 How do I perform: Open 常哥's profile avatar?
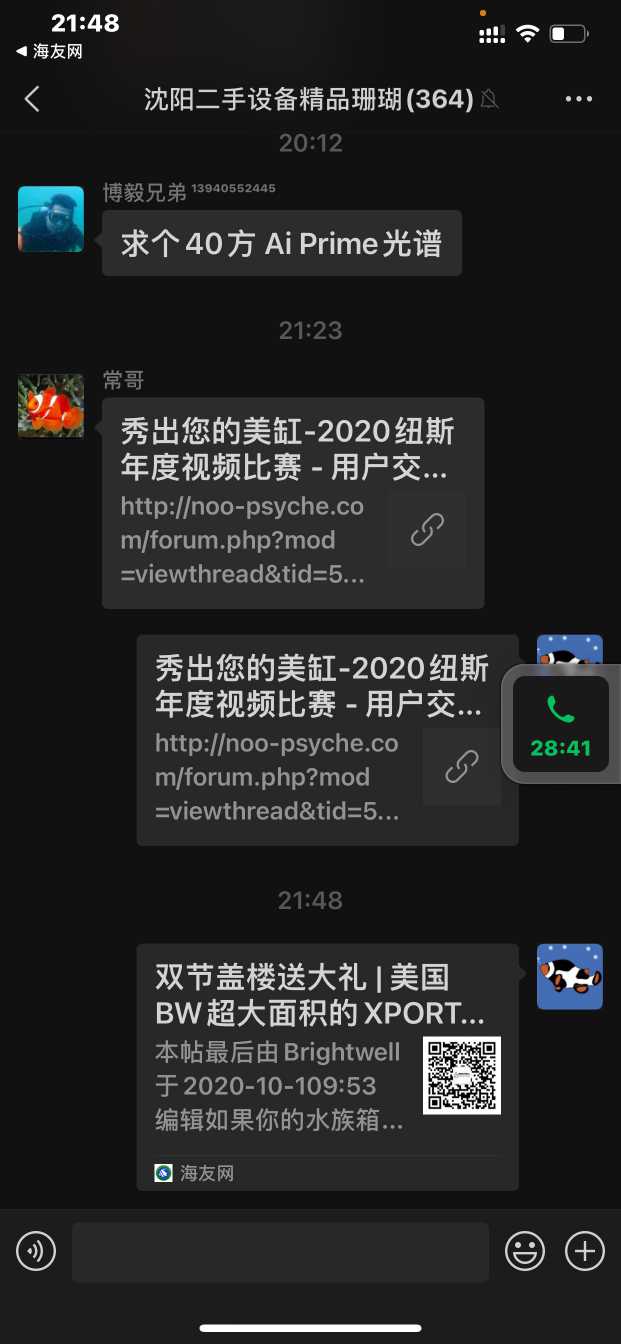51,405
